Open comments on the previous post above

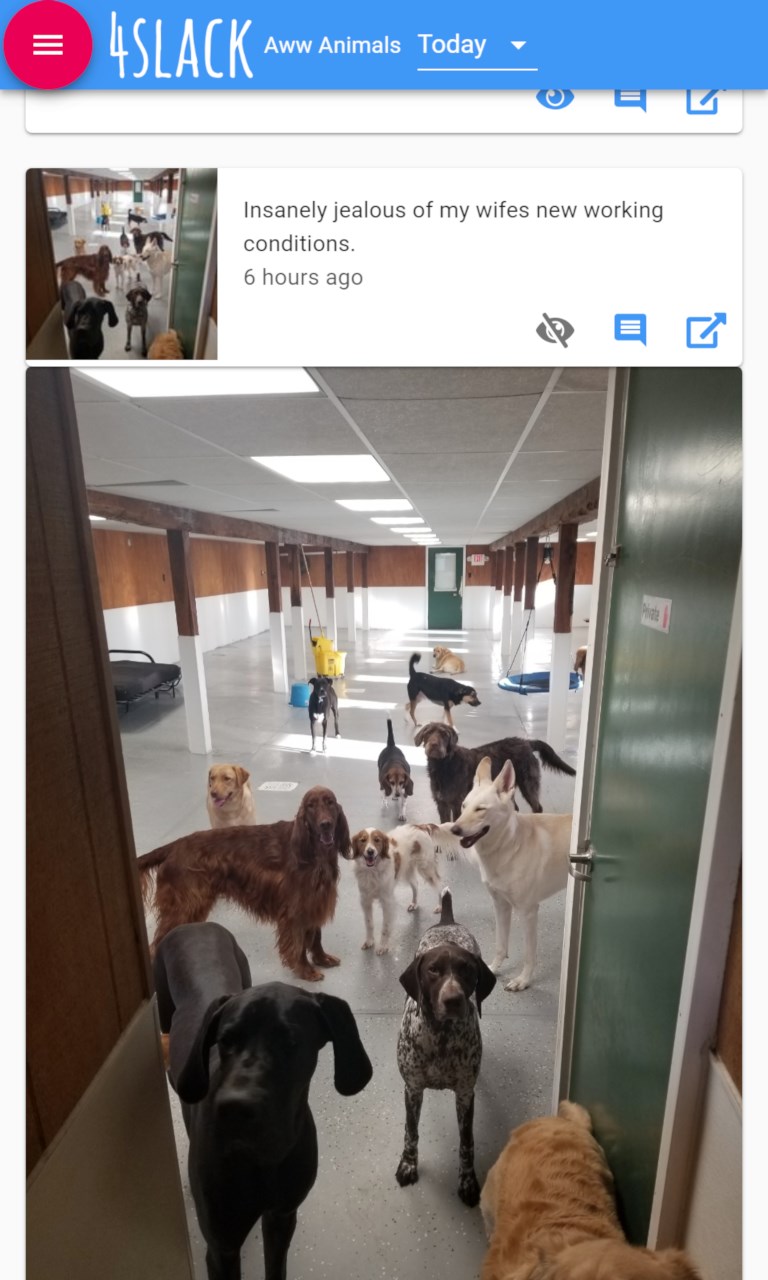click(630, 99)
